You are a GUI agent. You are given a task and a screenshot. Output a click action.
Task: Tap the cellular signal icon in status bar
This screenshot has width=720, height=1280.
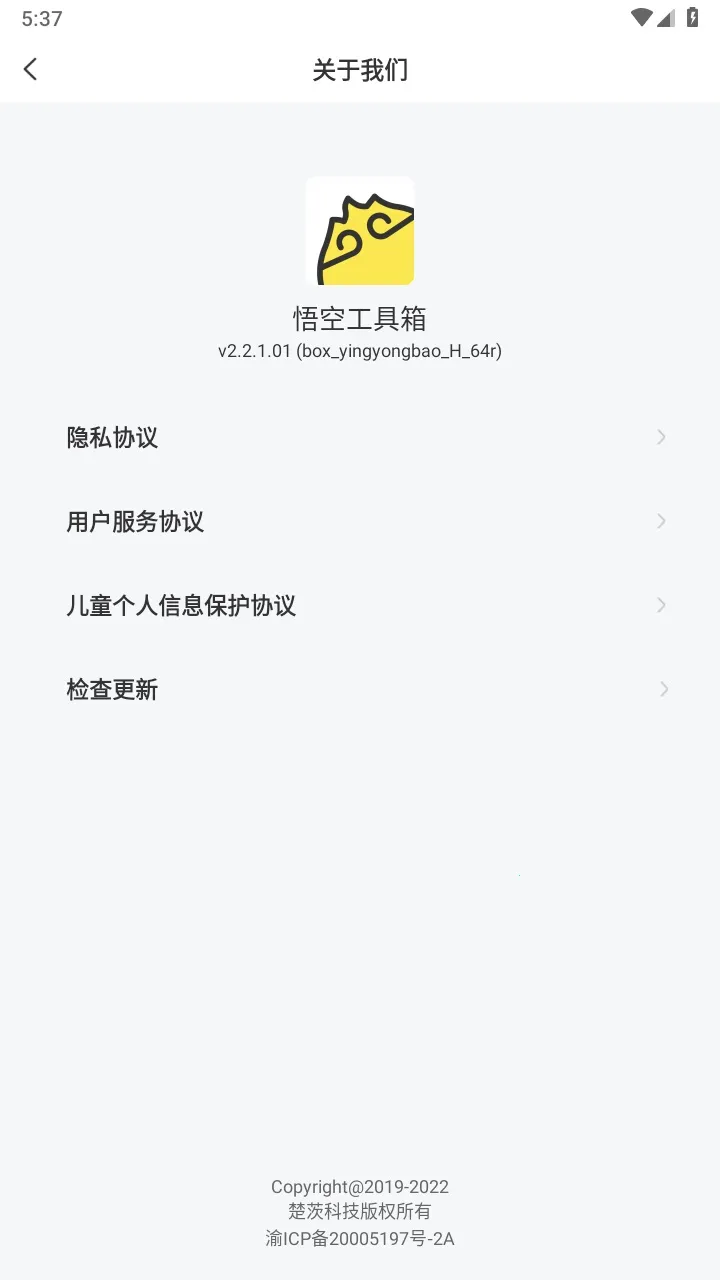coord(668,16)
